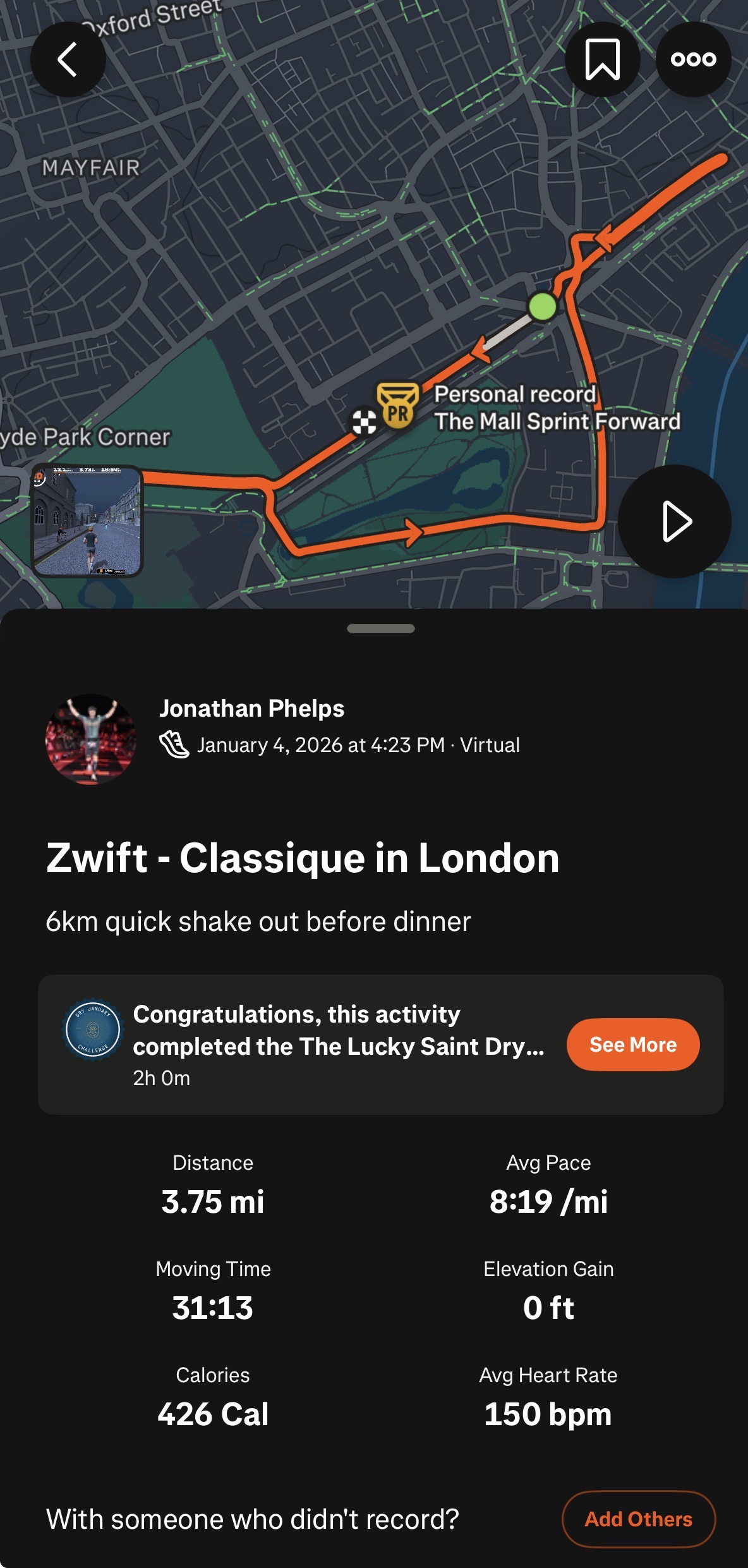The height and width of the screenshot is (1568, 748).
Task: Select the checkered segment marker
Action: click(x=365, y=420)
